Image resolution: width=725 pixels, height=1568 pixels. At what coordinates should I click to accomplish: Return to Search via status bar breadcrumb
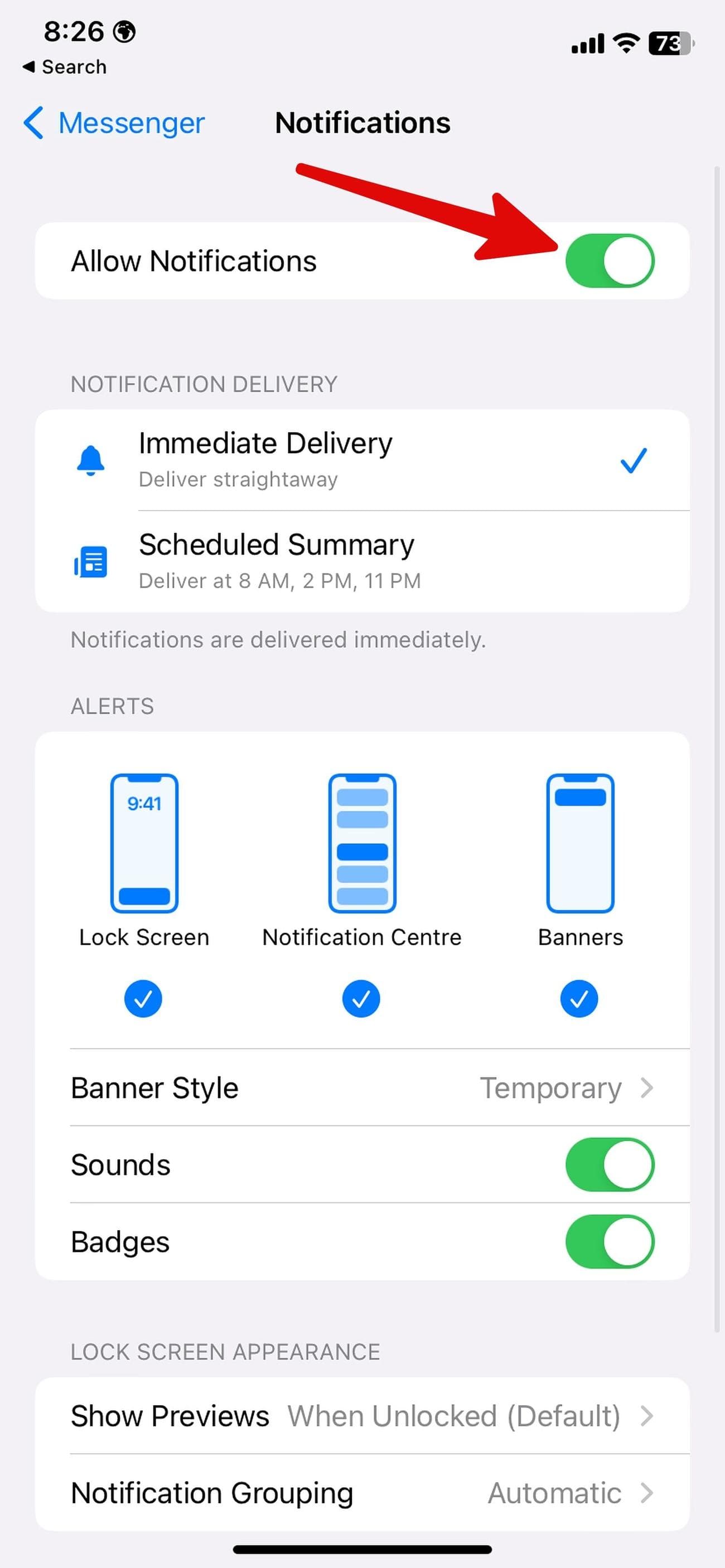pos(65,67)
